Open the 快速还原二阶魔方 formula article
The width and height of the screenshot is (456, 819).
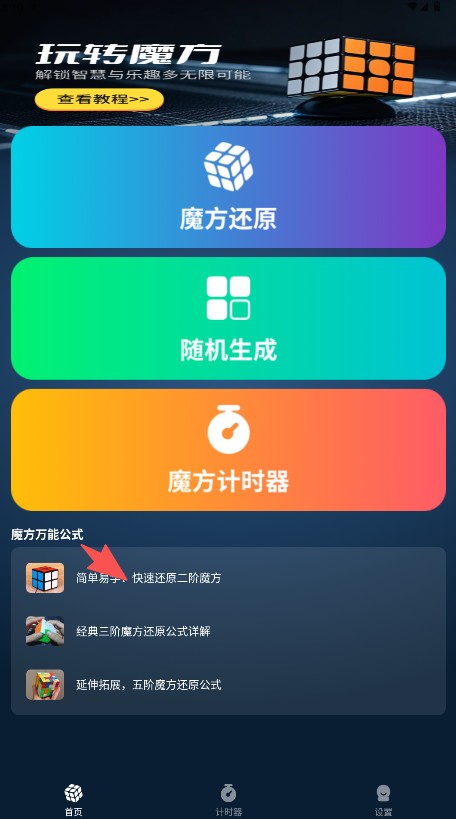pyautogui.click(x=228, y=578)
